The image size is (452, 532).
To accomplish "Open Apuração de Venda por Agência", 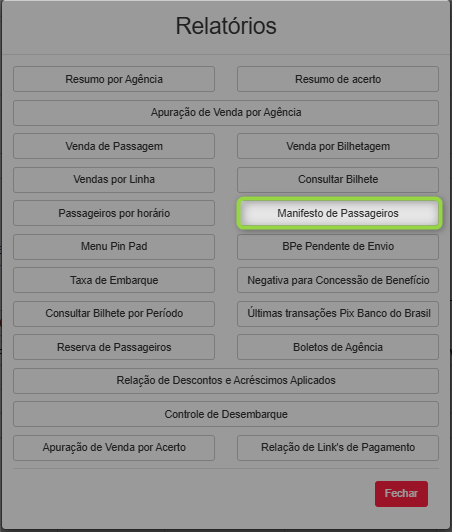I will 226,113.
